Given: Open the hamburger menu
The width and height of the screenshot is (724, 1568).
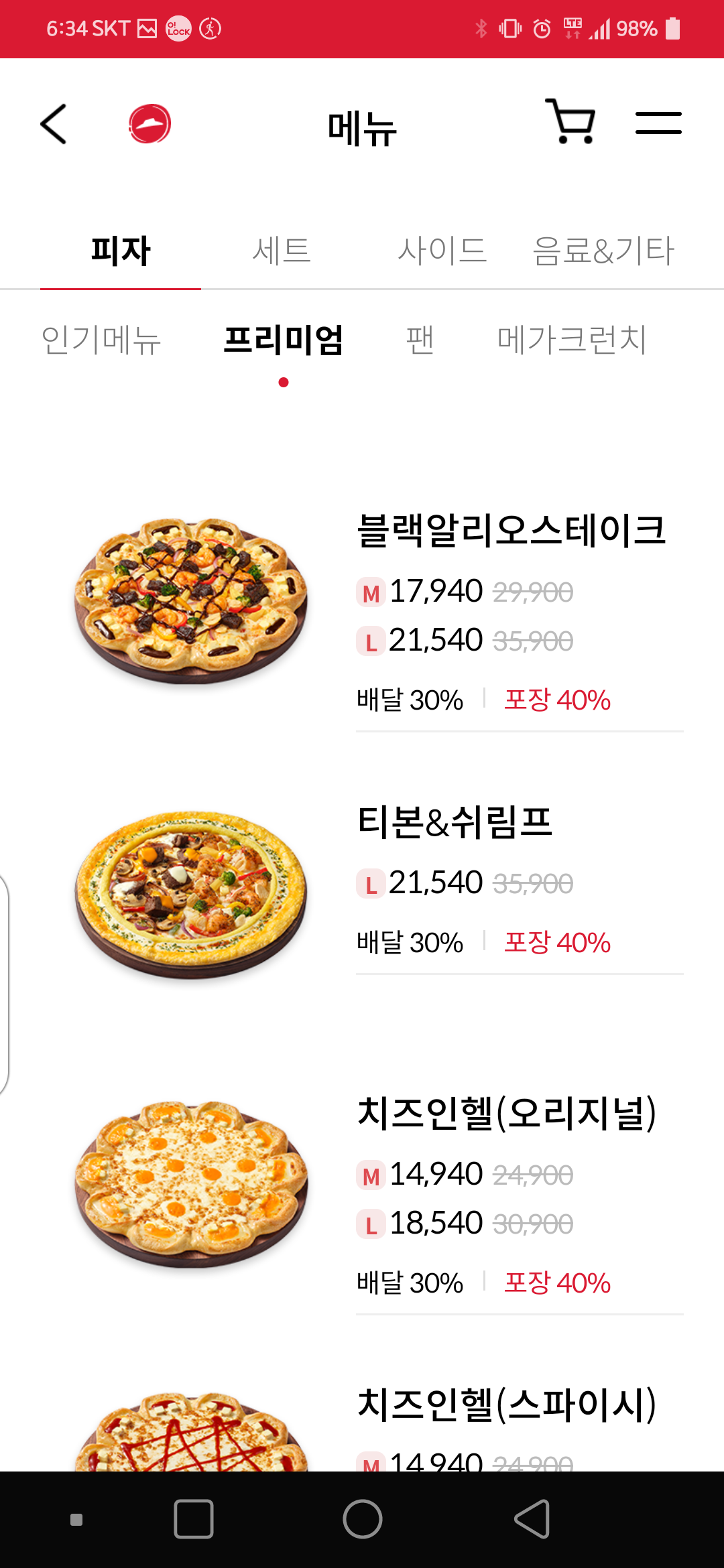Looking at the screenshot, I should click(x=658, y=123).
